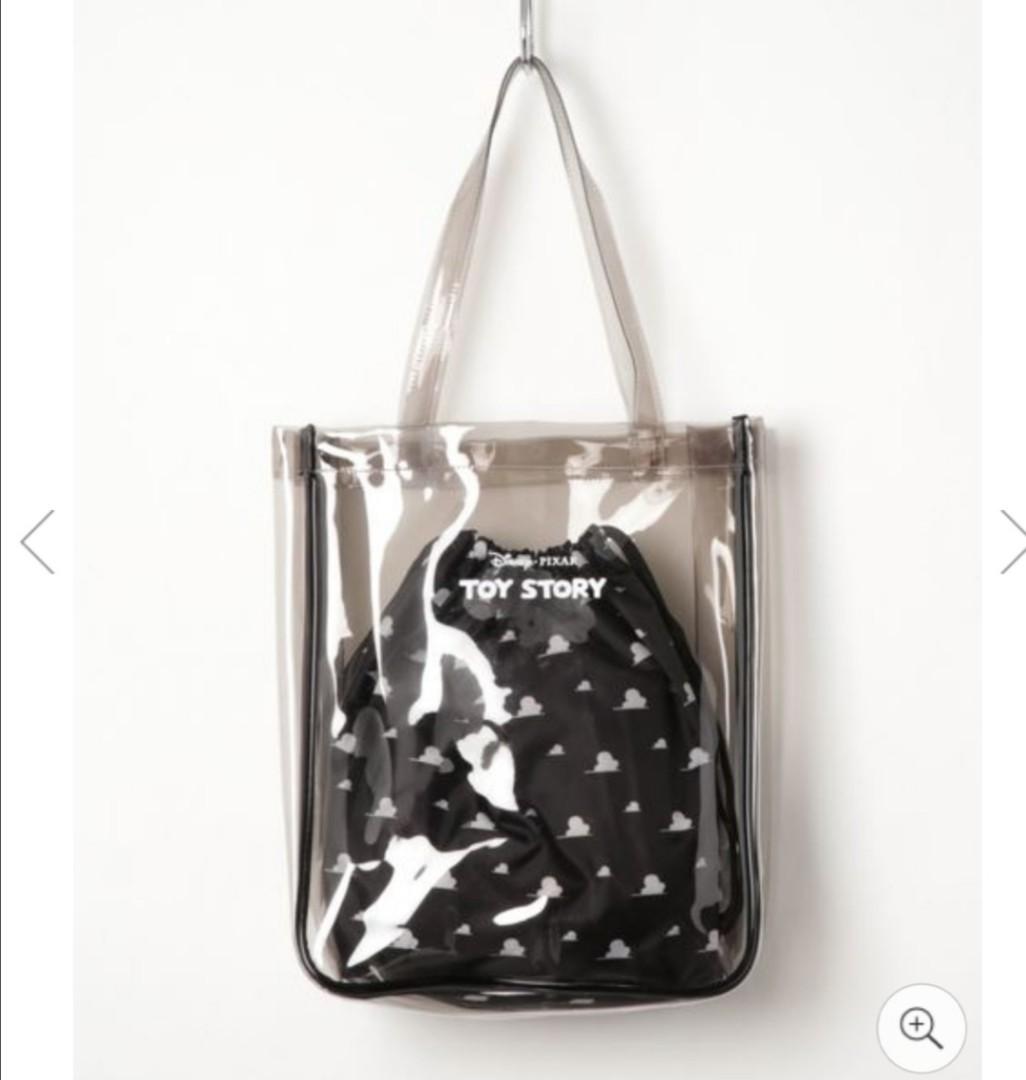Go to the next product image
This screenshot has height=1080, width=1026.
[x=1010, y=541]
